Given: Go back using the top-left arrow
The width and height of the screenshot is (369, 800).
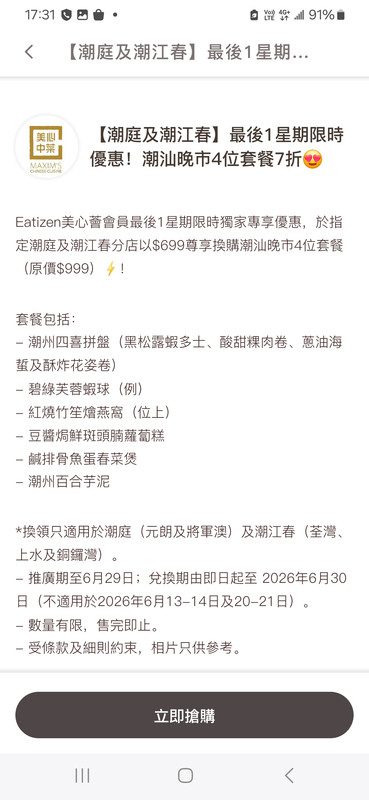Looking at the screenshot, I should click(x=29, y=52).
